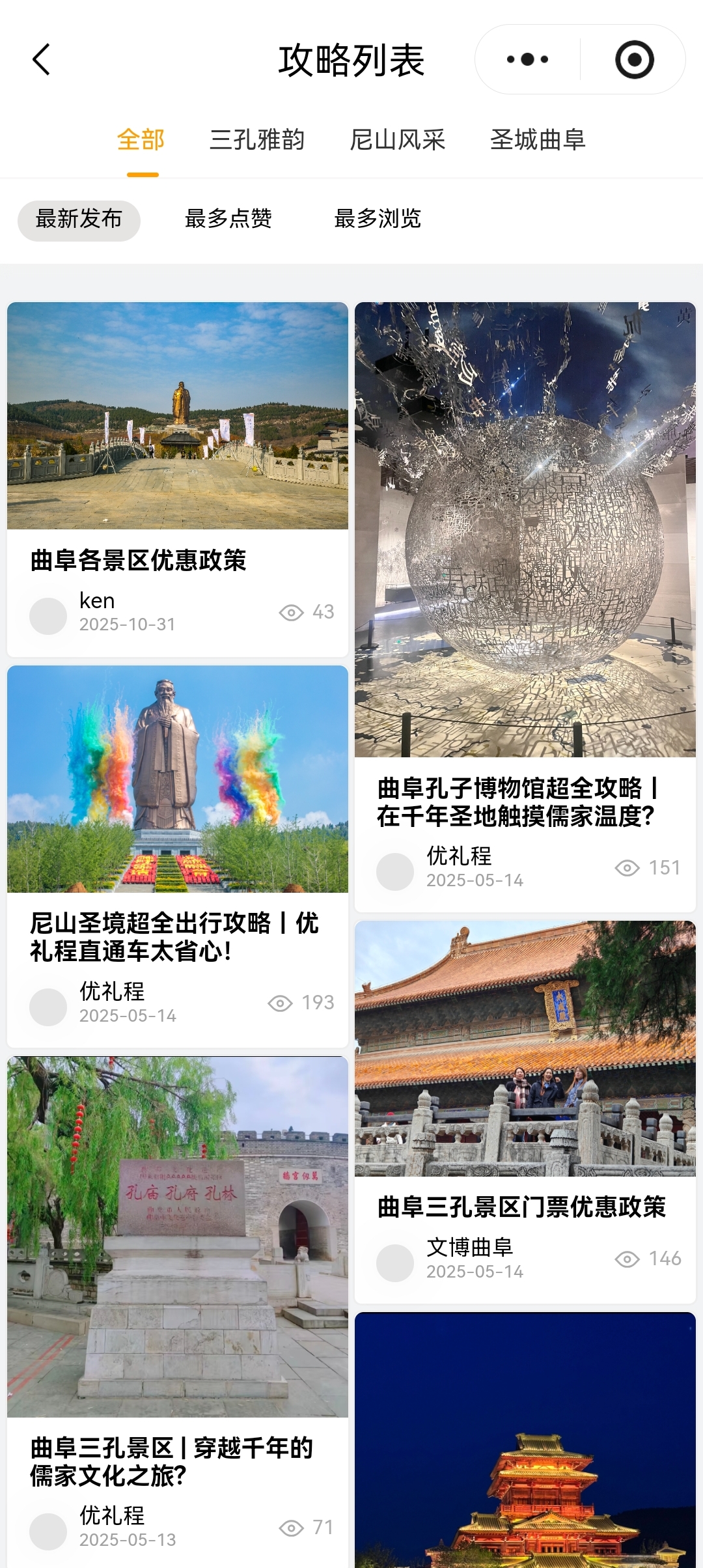Switch to the 三孔雅韵 tab
703x1568 pixels.
point(257,140)
